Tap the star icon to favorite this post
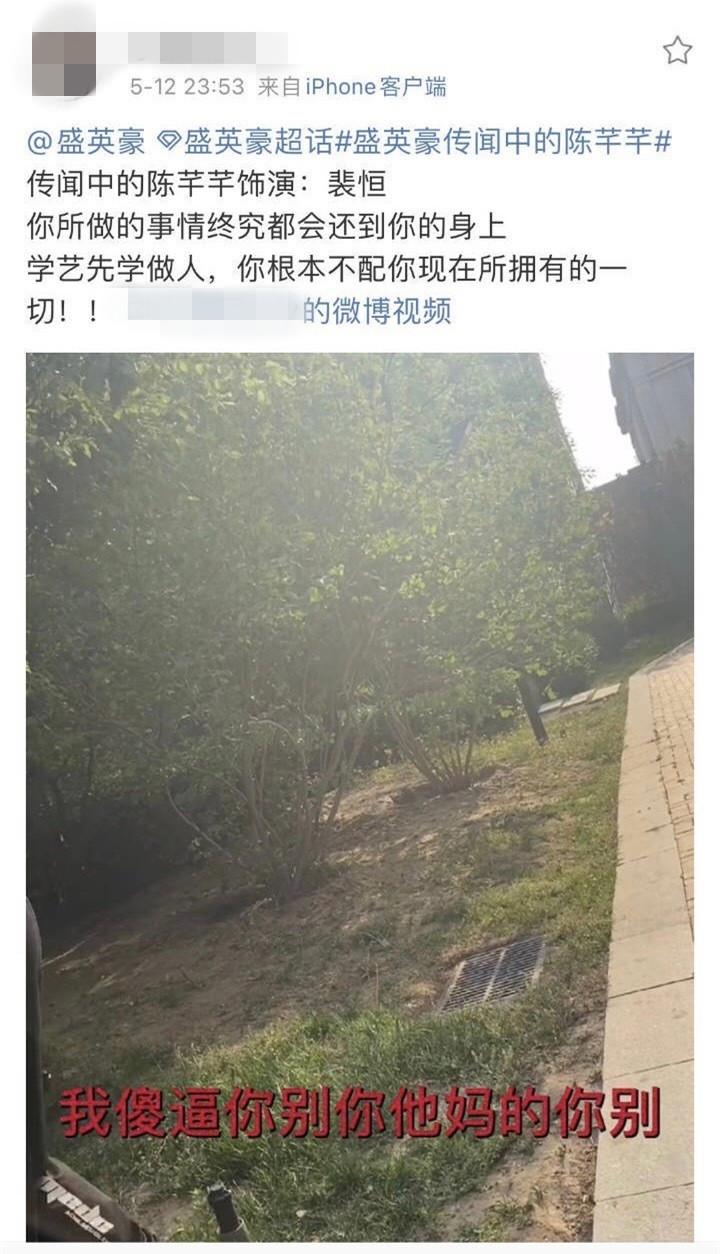Image resolution: width=720 pixels, height=1254 pixels. 677,50
